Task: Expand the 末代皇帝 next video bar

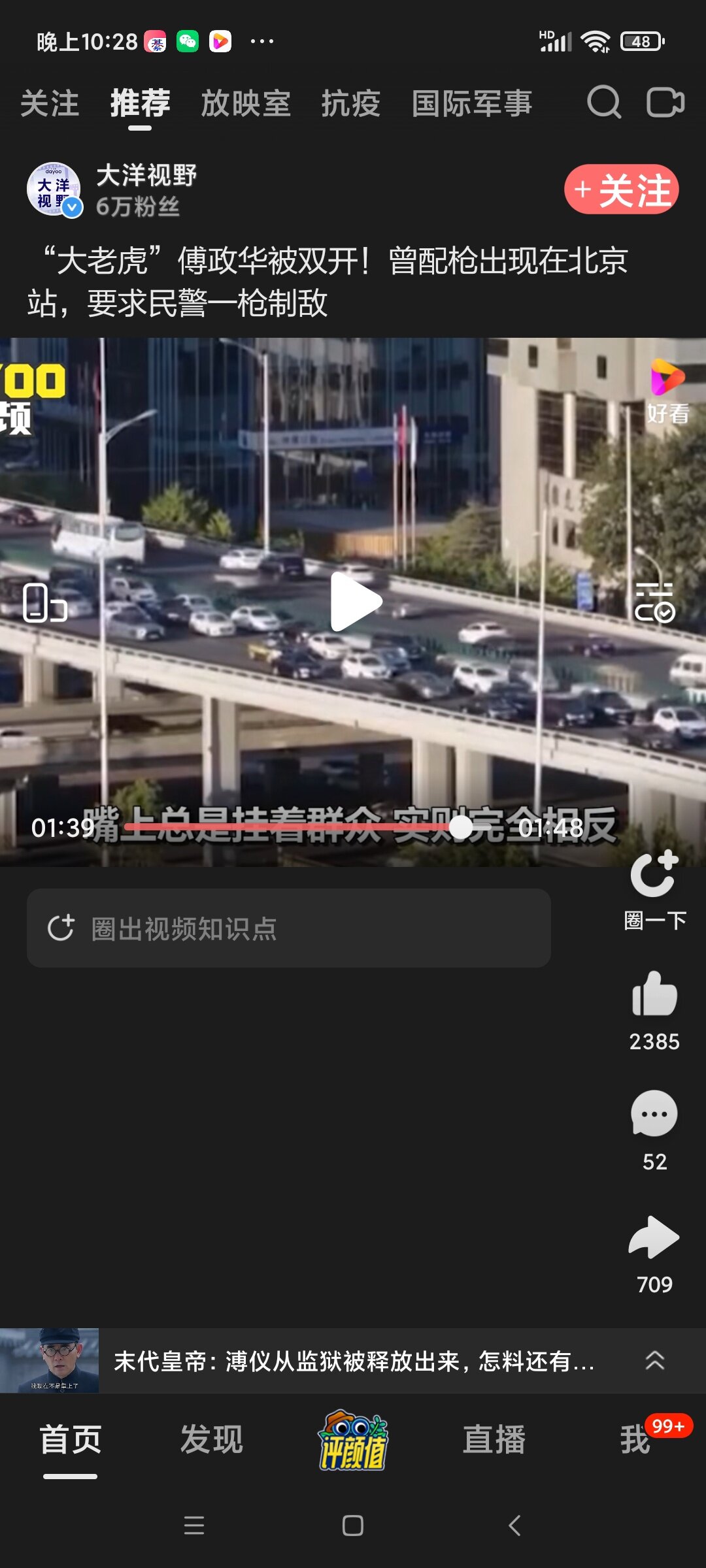Action: pos(654,1361)
